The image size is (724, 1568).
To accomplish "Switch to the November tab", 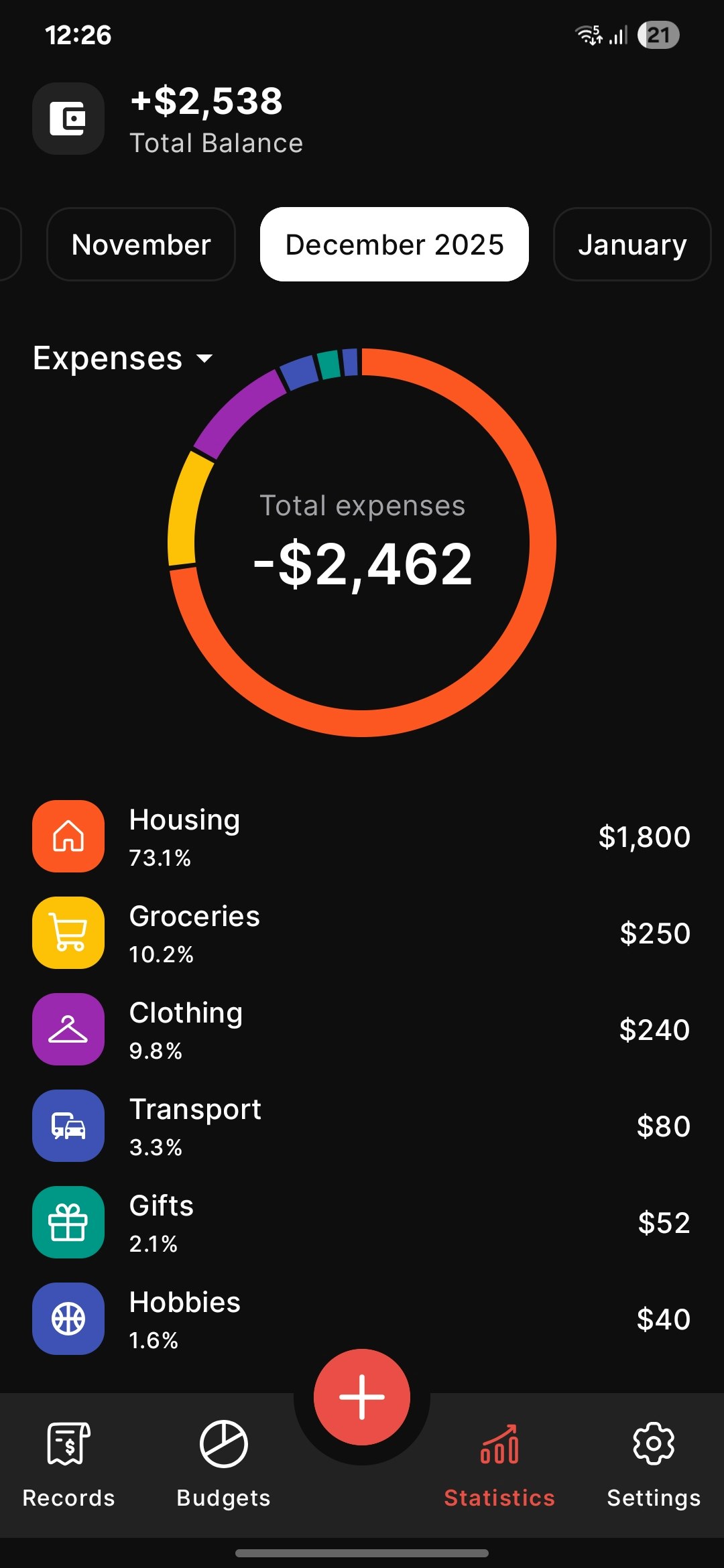I will (140, 244).
